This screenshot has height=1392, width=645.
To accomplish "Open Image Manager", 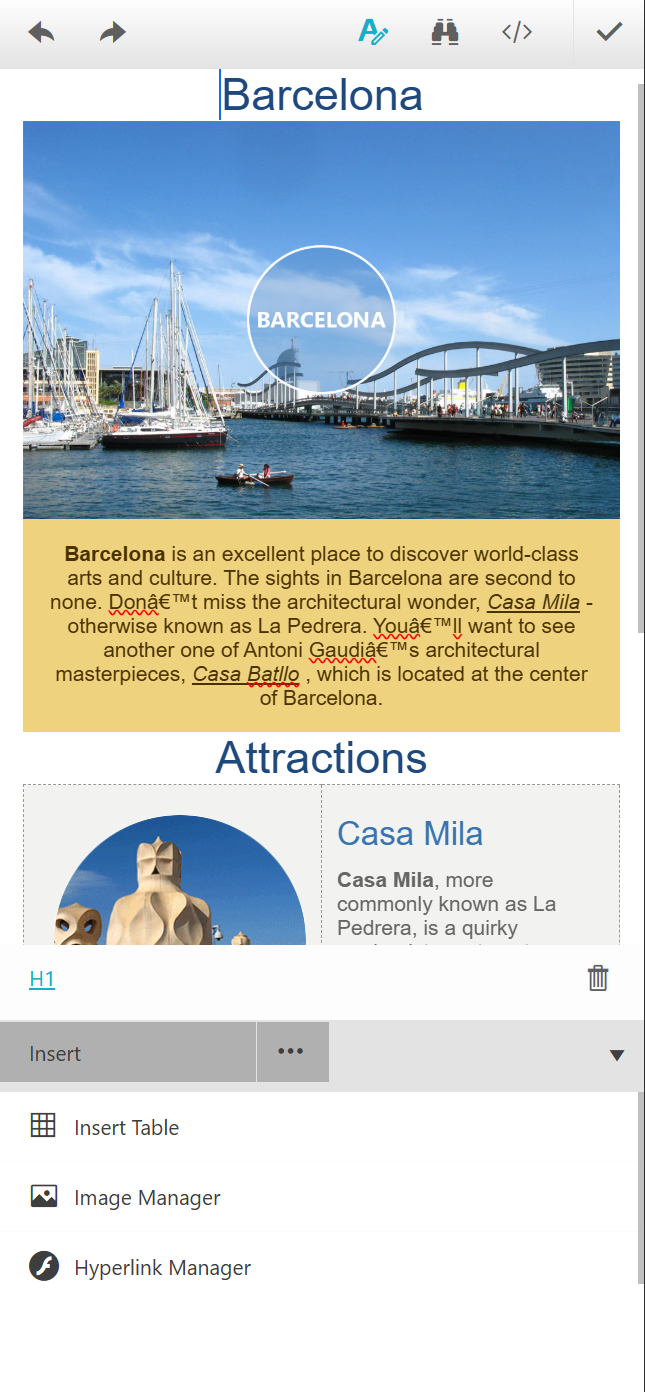I will (x=147, y=1197).
